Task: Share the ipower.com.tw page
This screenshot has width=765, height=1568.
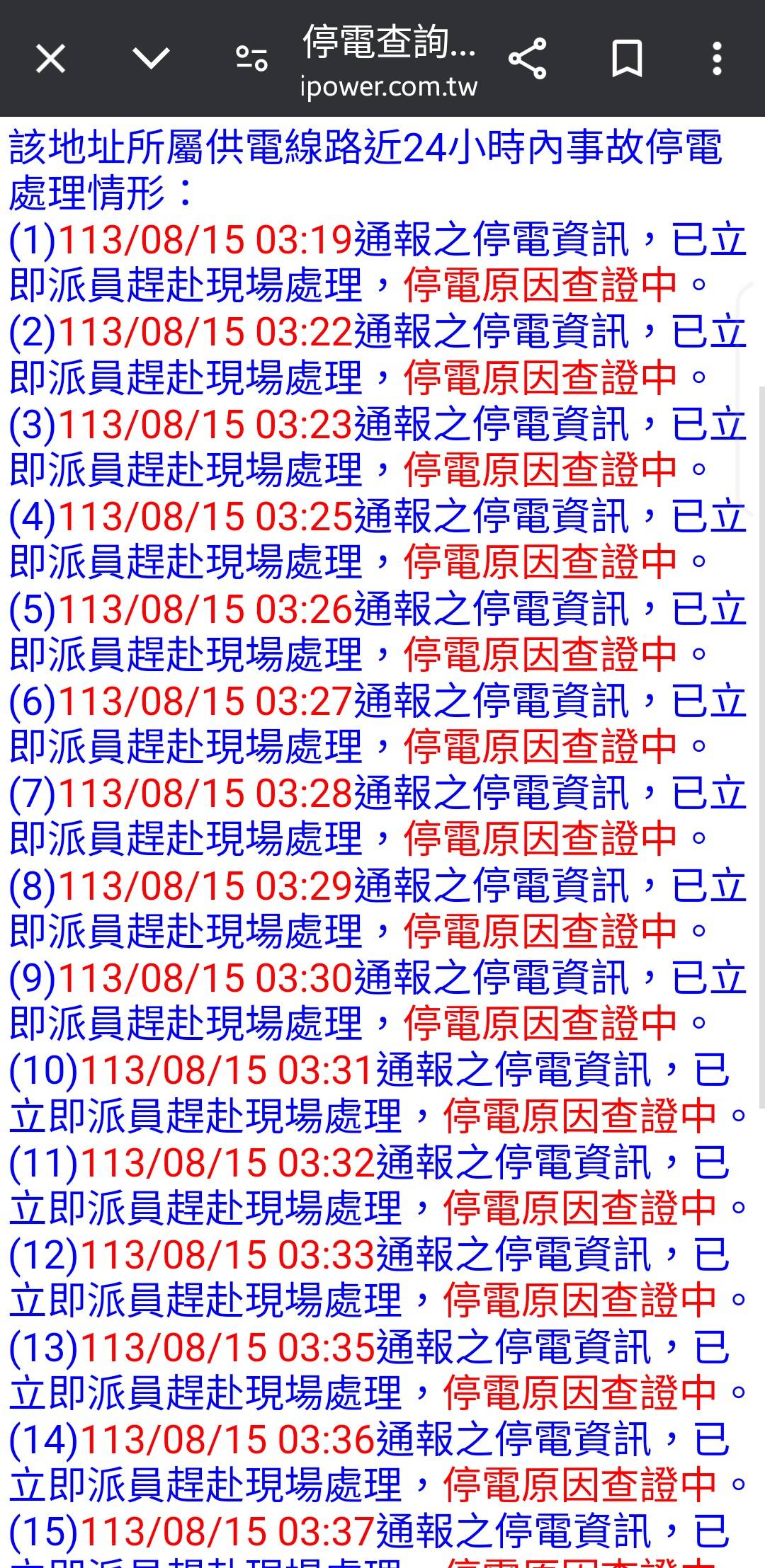Action: 528,59
